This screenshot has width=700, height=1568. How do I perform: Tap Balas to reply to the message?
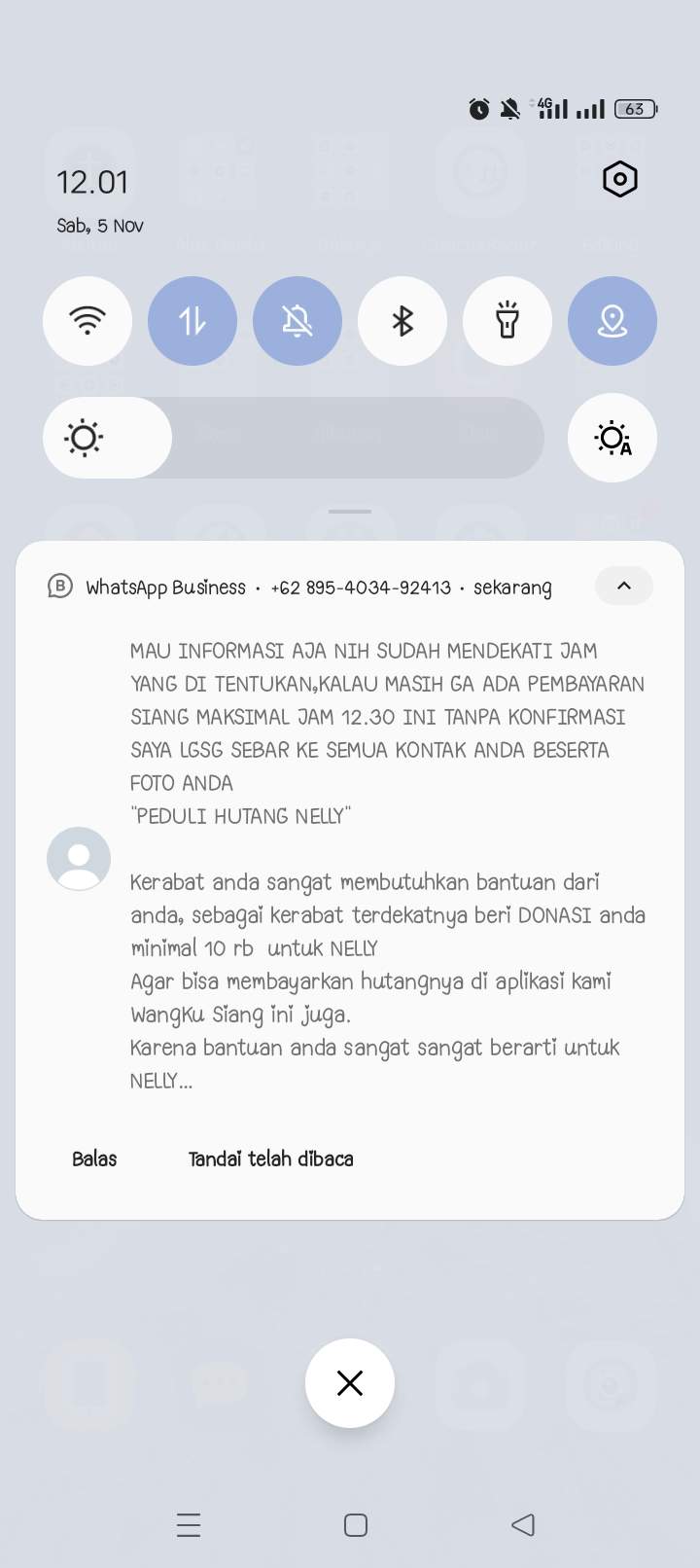coord(94,1158)
